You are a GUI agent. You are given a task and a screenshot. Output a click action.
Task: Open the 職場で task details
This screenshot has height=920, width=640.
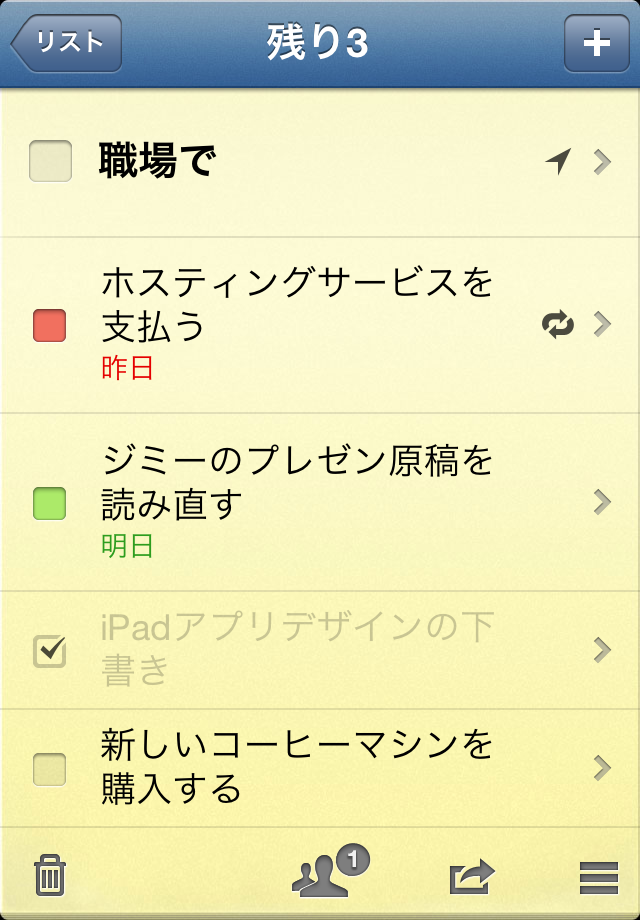(x=601, y=162)
